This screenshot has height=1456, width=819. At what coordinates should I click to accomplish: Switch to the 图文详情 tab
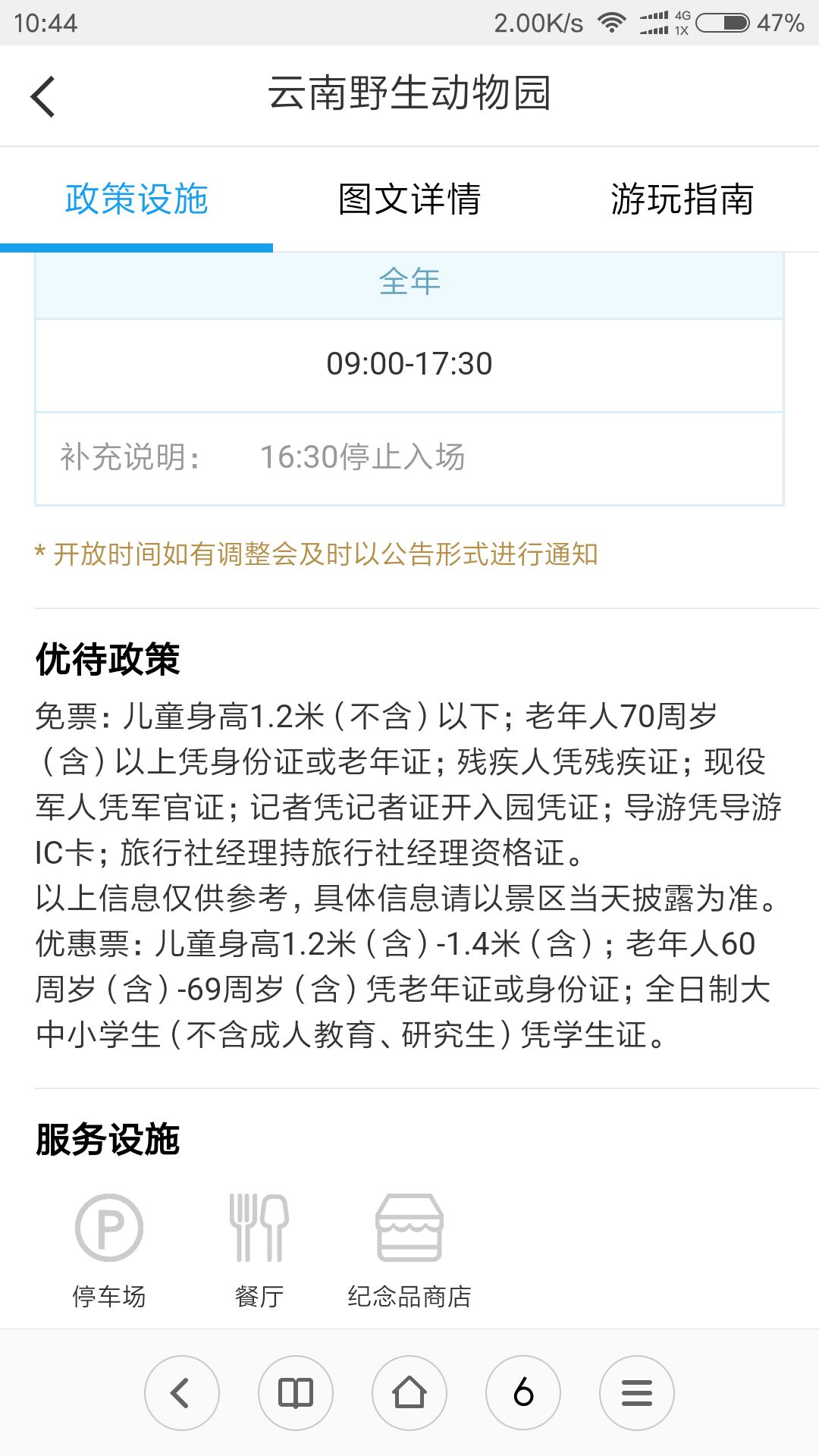click(409, 199)
